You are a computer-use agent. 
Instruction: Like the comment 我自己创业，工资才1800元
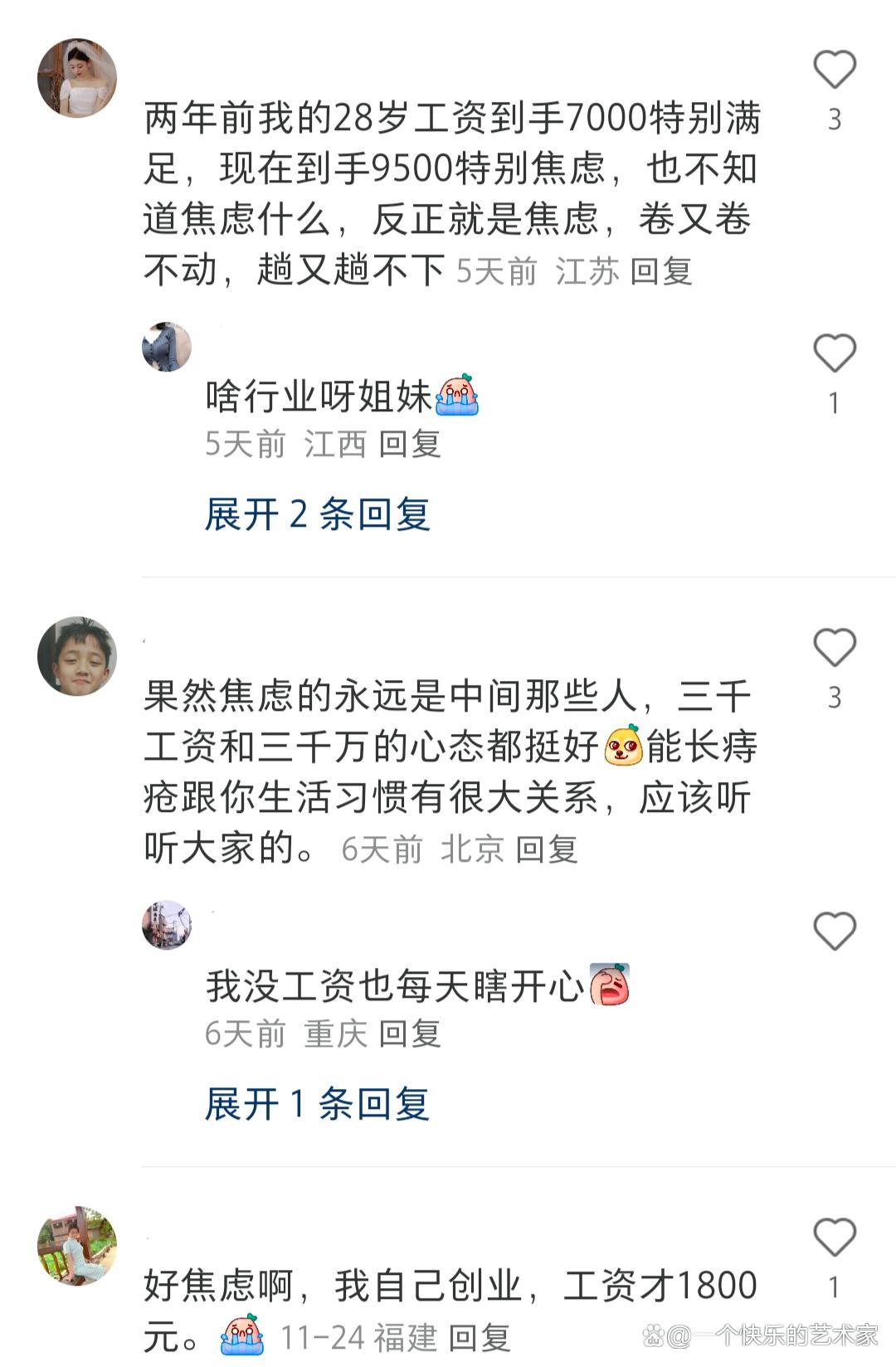(x=834, y=1238)
